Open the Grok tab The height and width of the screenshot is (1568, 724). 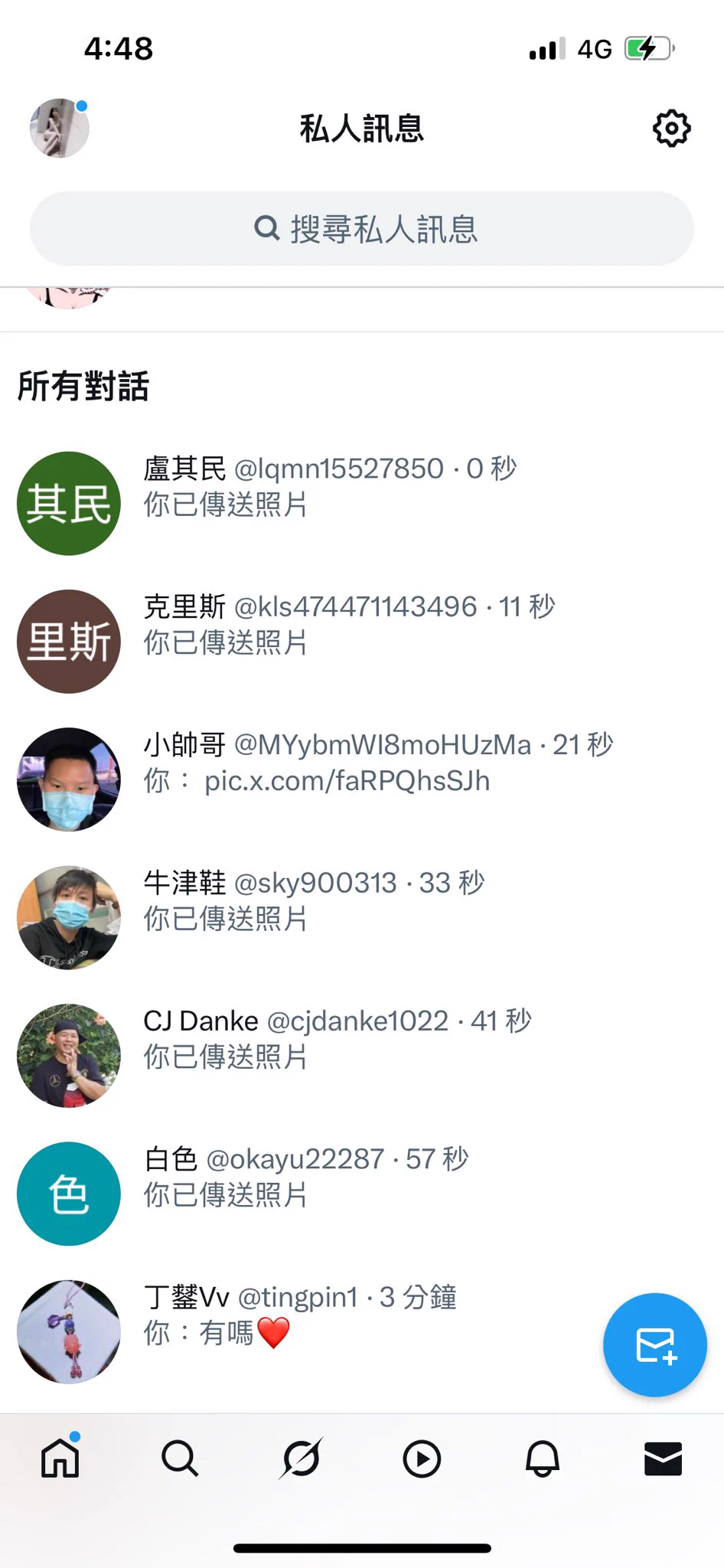pyautogui.click(x=301, y=1459)
